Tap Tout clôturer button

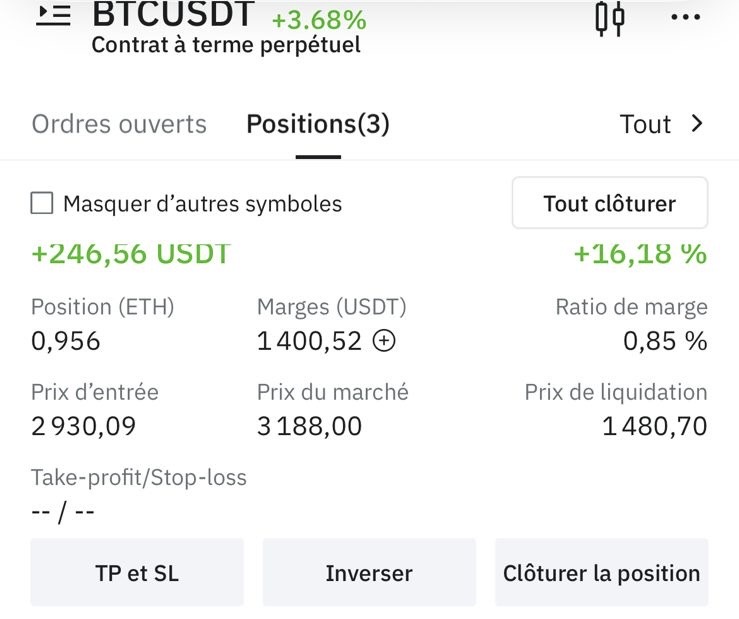click(609, 203)
